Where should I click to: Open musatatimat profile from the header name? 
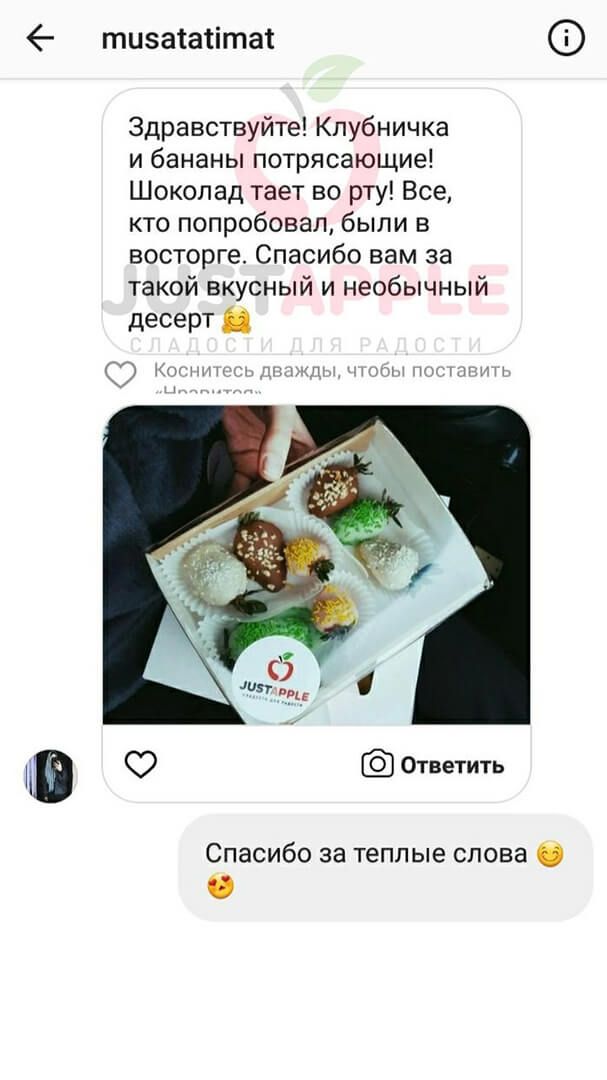pos(188,39)
